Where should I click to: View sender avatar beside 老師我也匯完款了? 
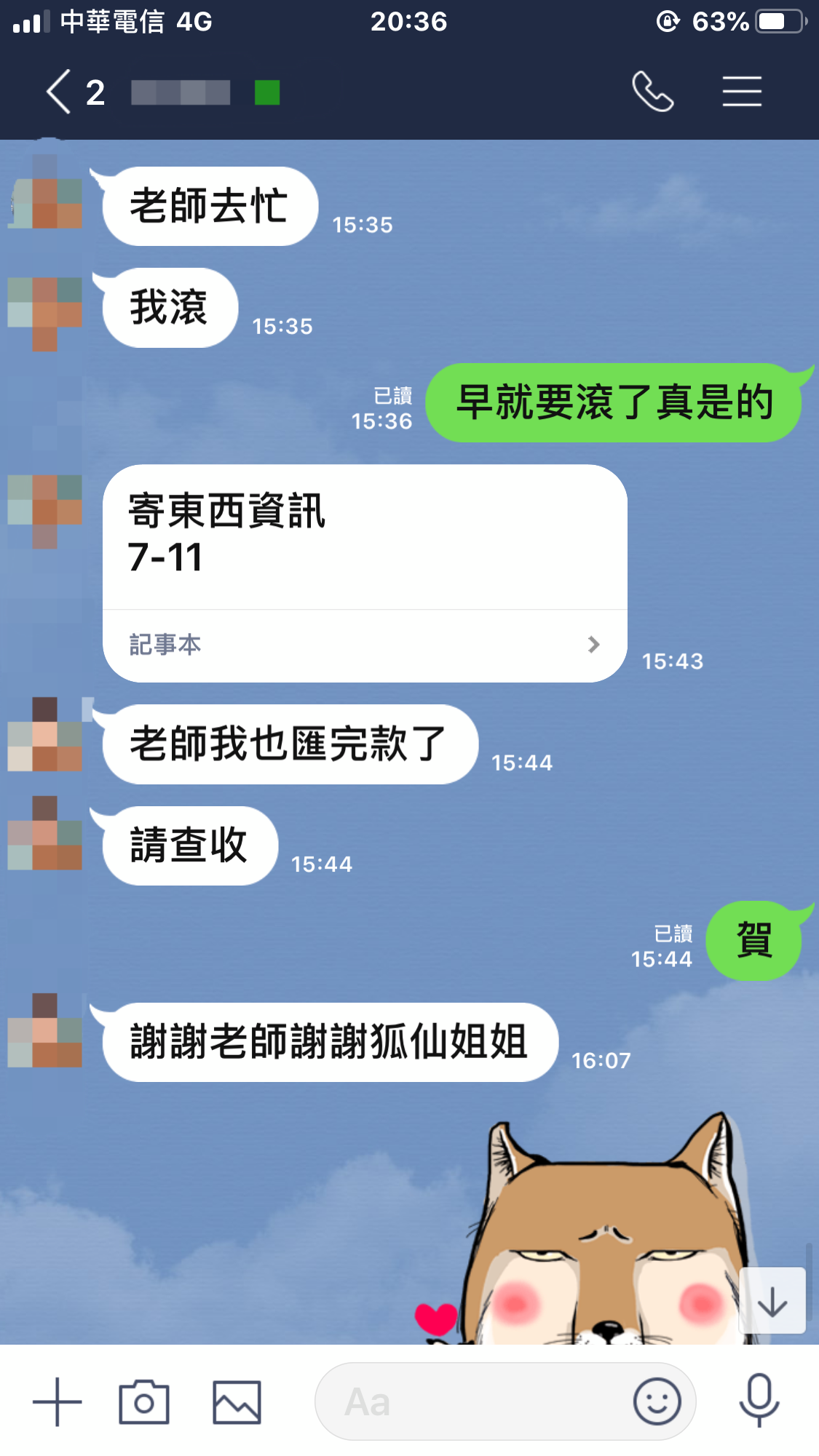click(45, 735)
